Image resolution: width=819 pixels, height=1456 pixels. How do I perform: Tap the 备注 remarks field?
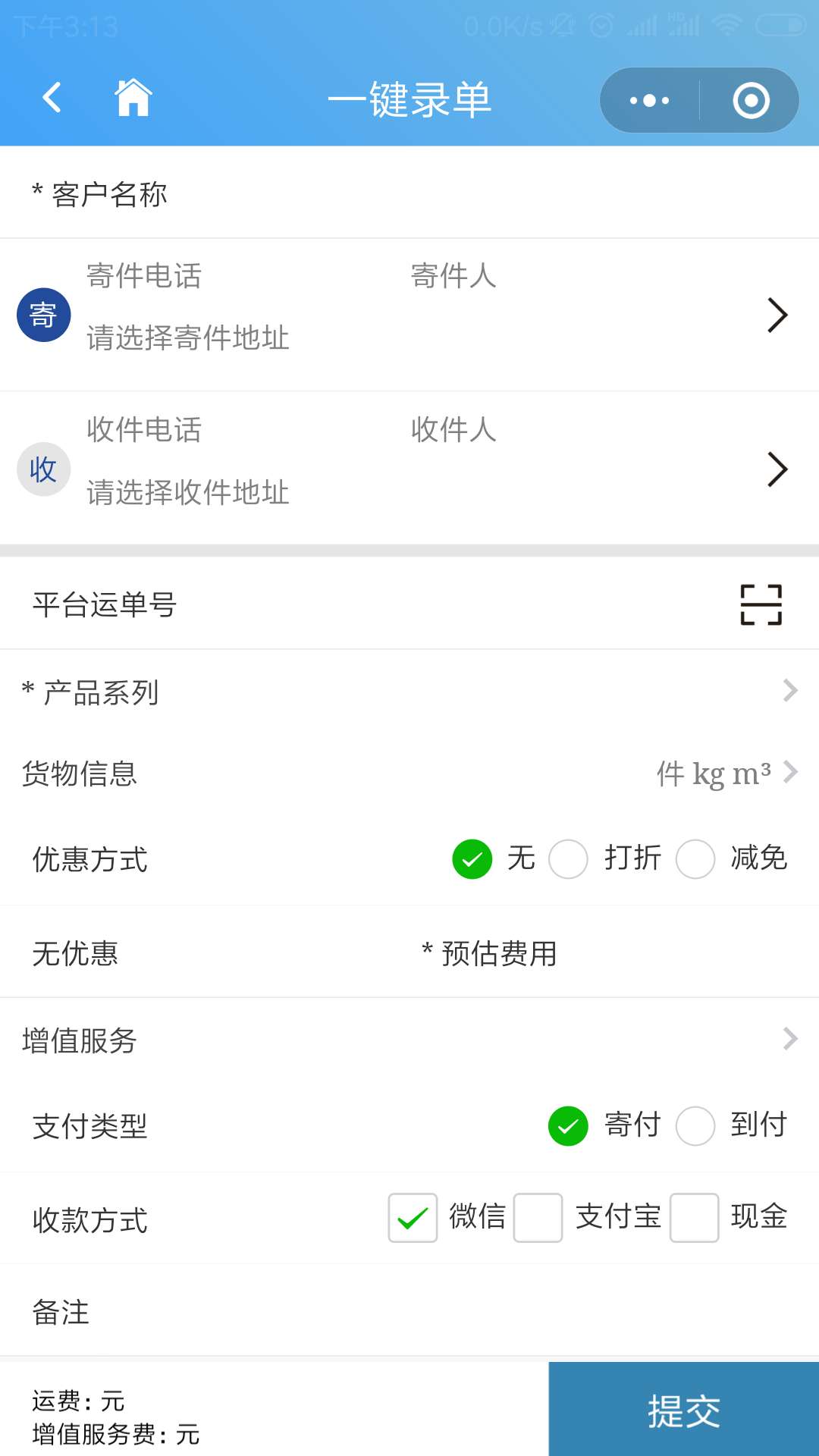click(409, 1311)
